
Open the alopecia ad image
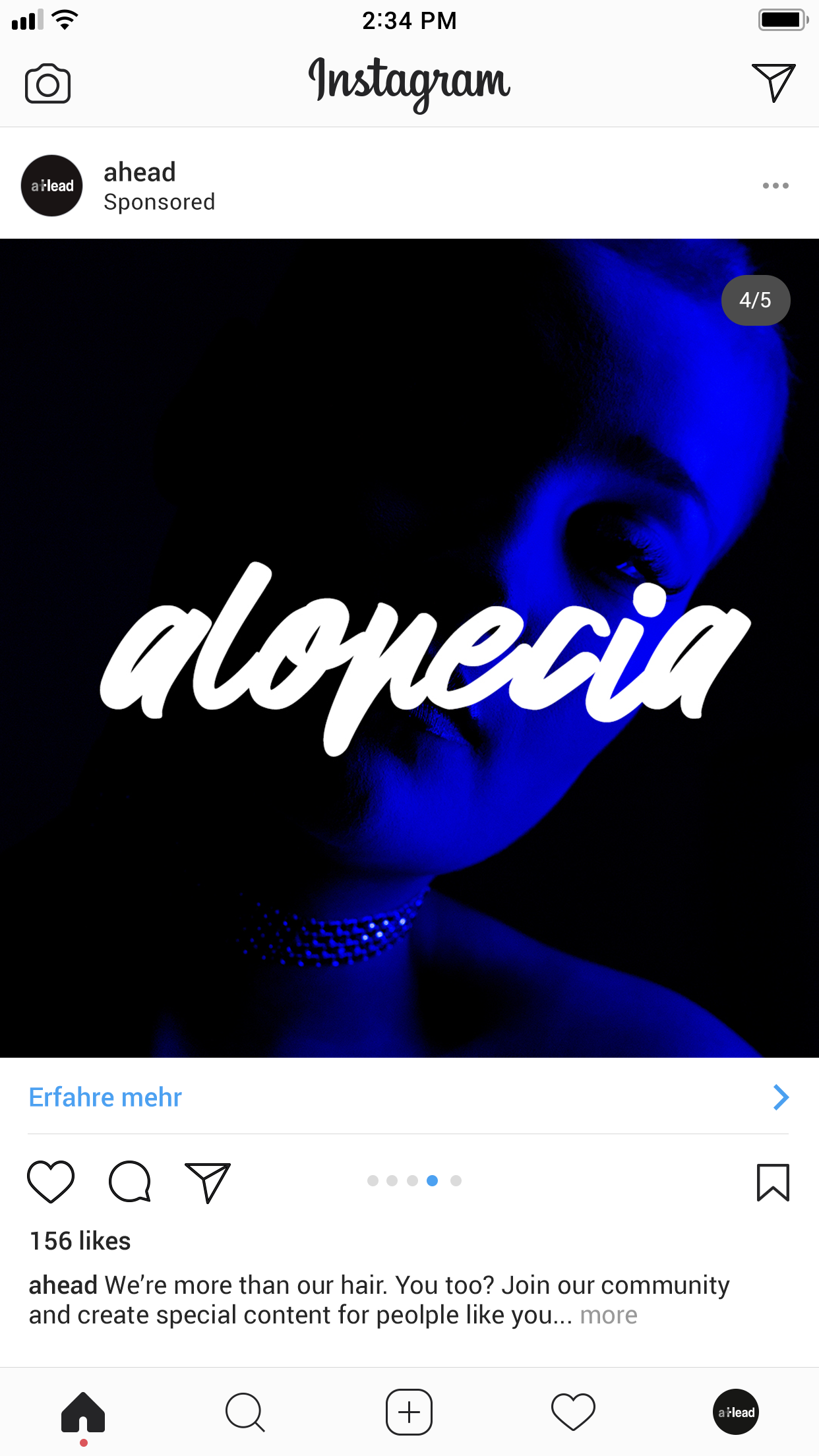[409, 648]
